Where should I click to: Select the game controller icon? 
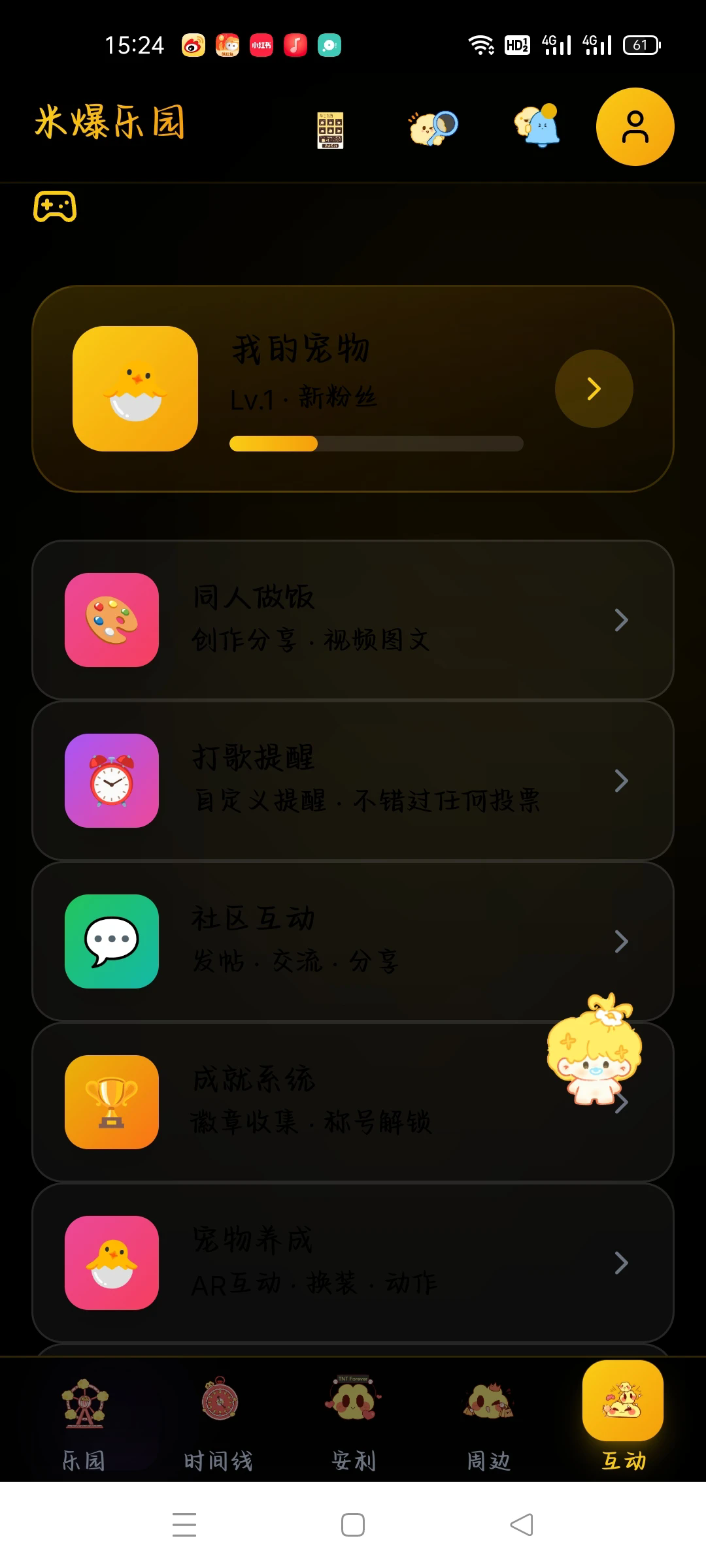coord(55,208)
